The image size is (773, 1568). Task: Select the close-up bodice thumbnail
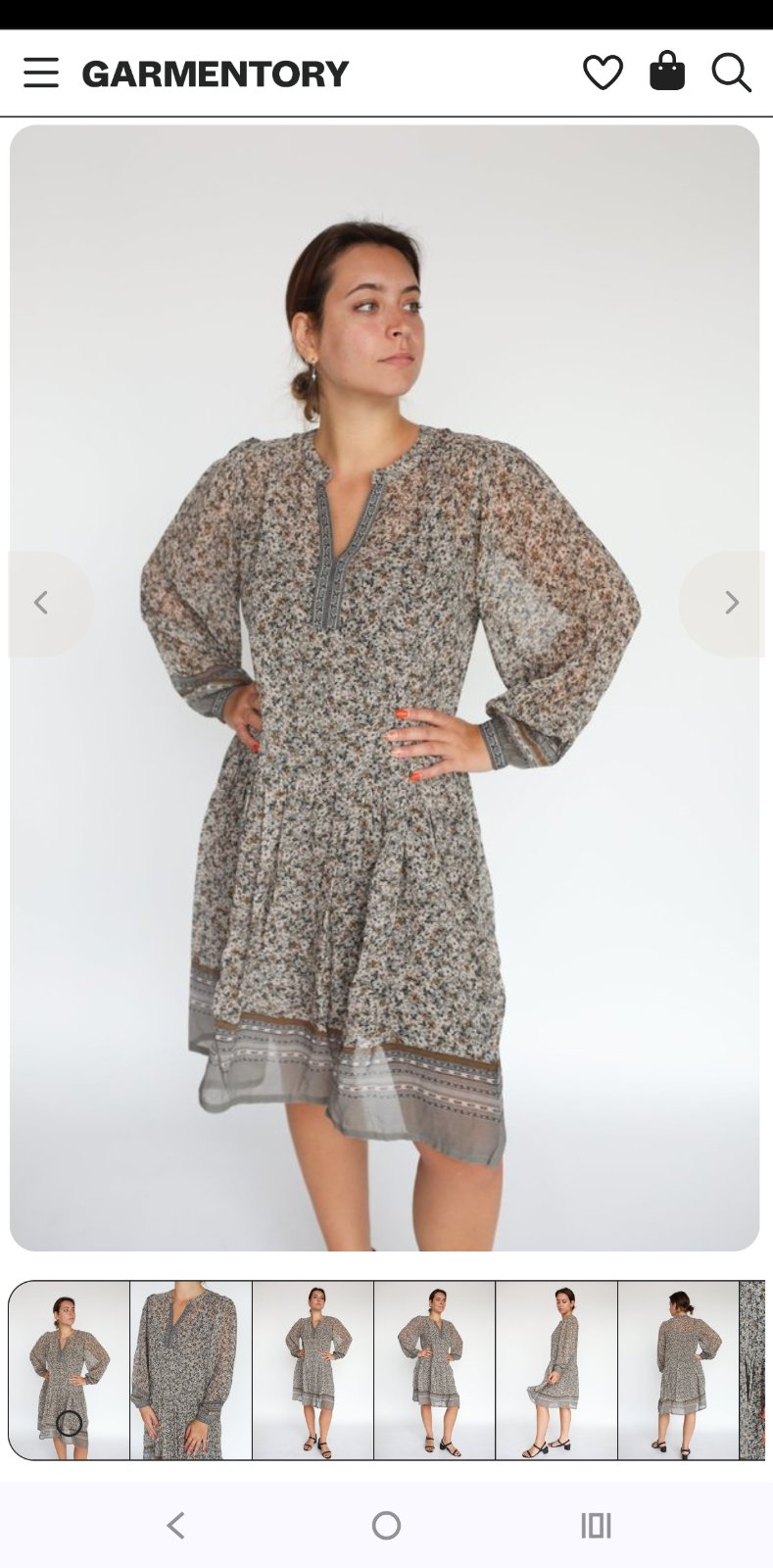[191, 1370]
